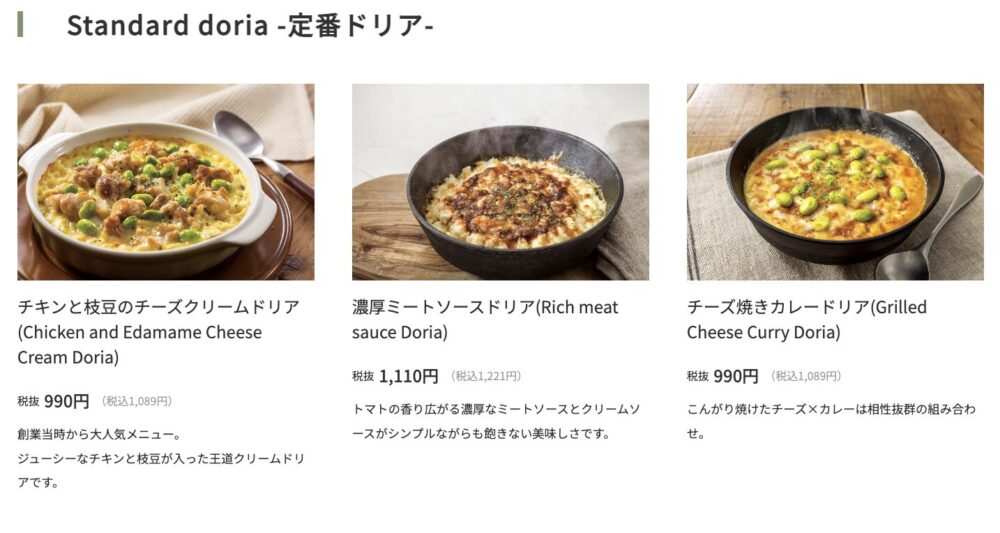Open the Rich meat sauce Doria photo
Image resolution: width=1000 pixels, height=533 pixels.
[x=500, y=182]
